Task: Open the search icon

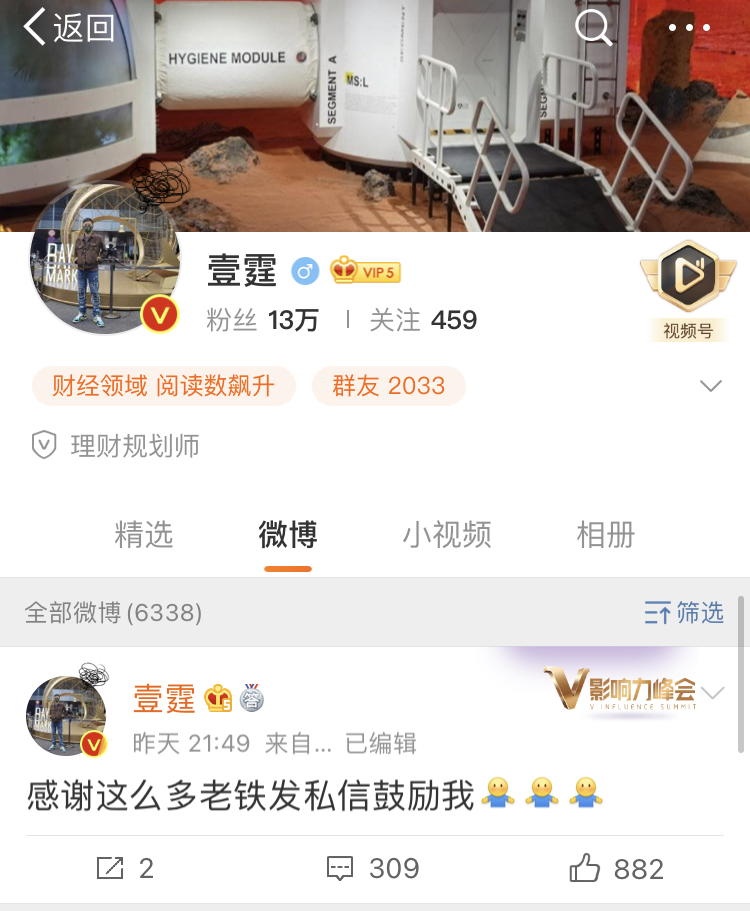Action: [593, 28]
